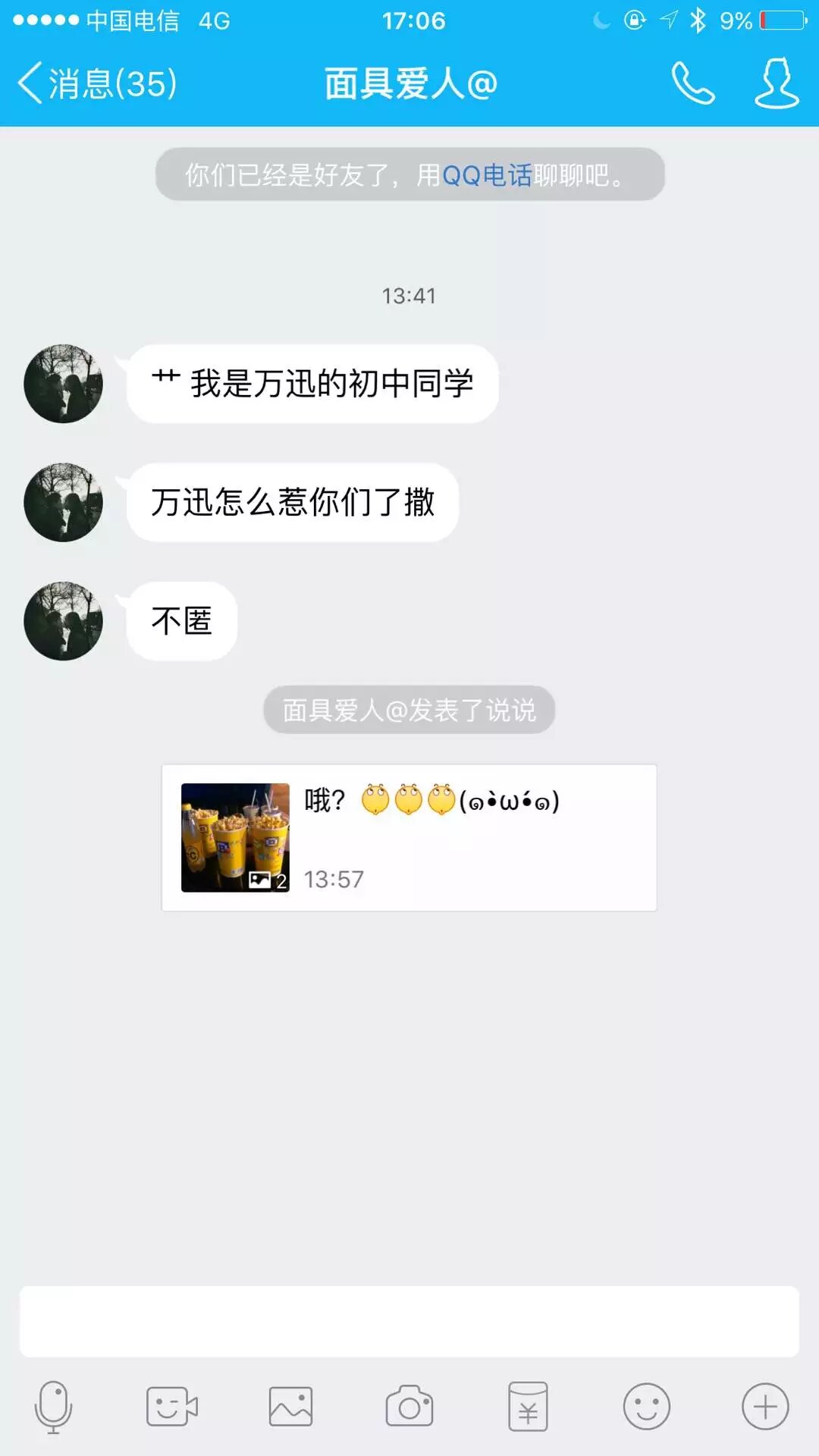Send a red packet

(x=528, y=1407)
